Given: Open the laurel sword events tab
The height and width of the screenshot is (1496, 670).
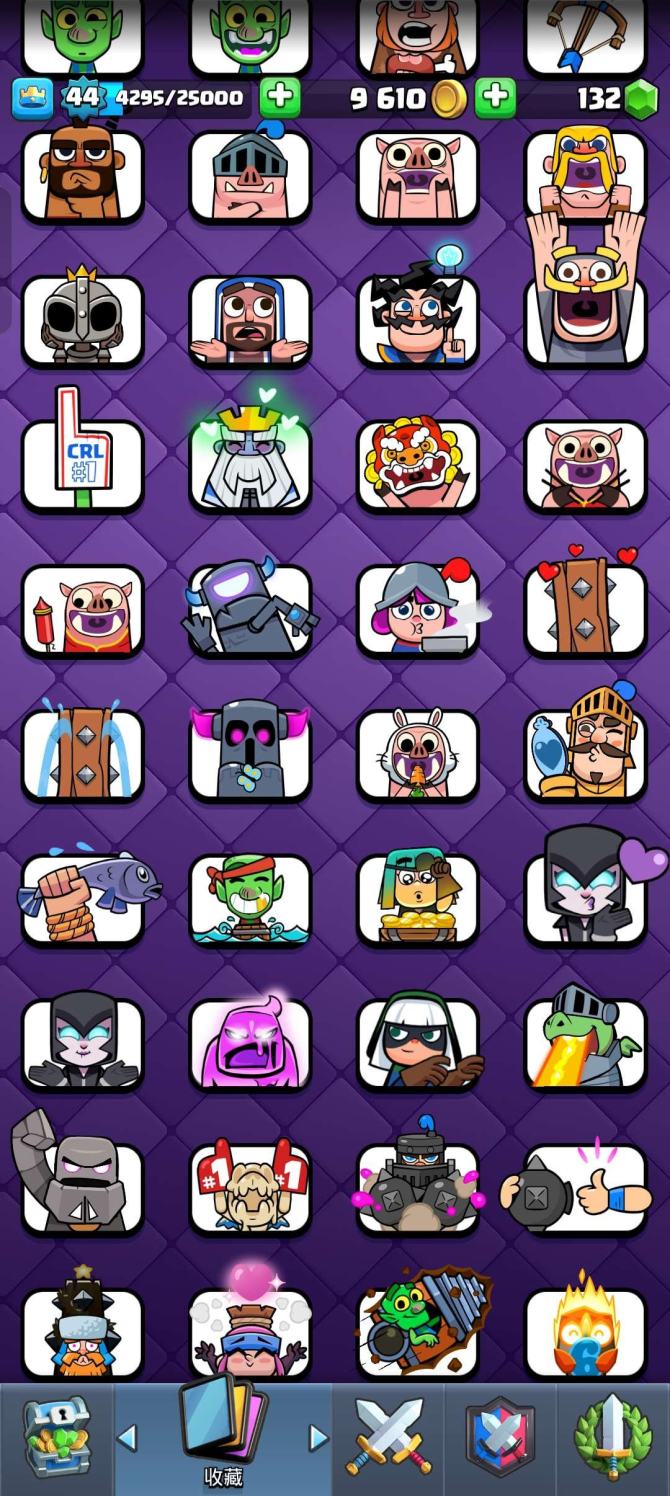Looking at the screenshot, I should pos(613,1438).
